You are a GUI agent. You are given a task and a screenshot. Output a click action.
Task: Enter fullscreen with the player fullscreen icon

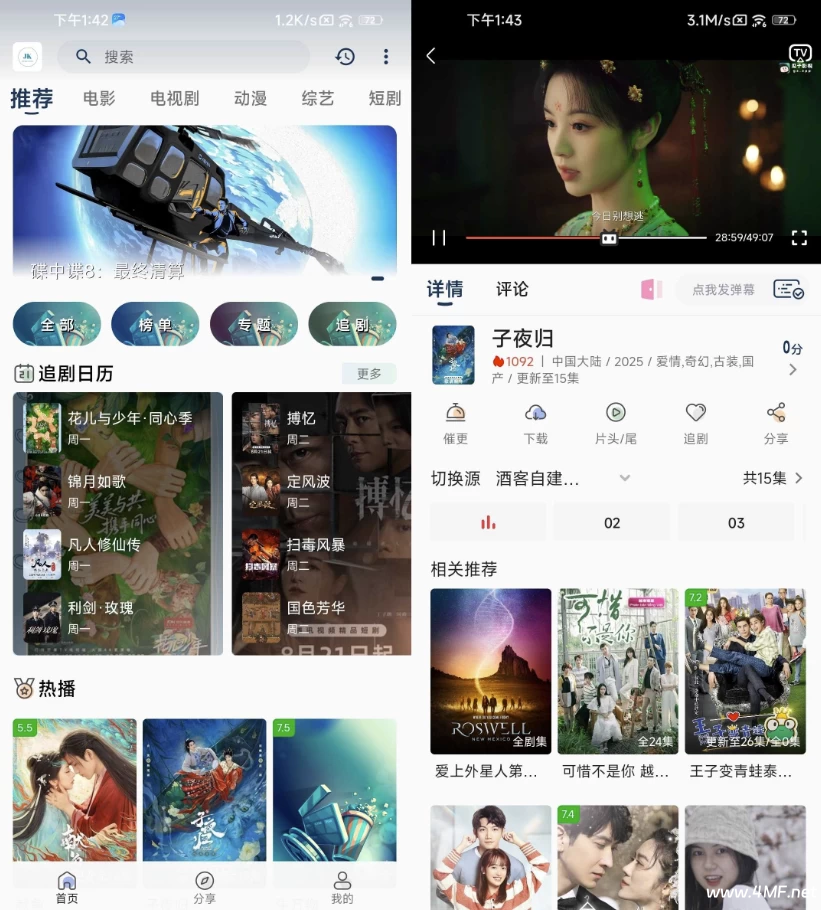pos(797,238)
